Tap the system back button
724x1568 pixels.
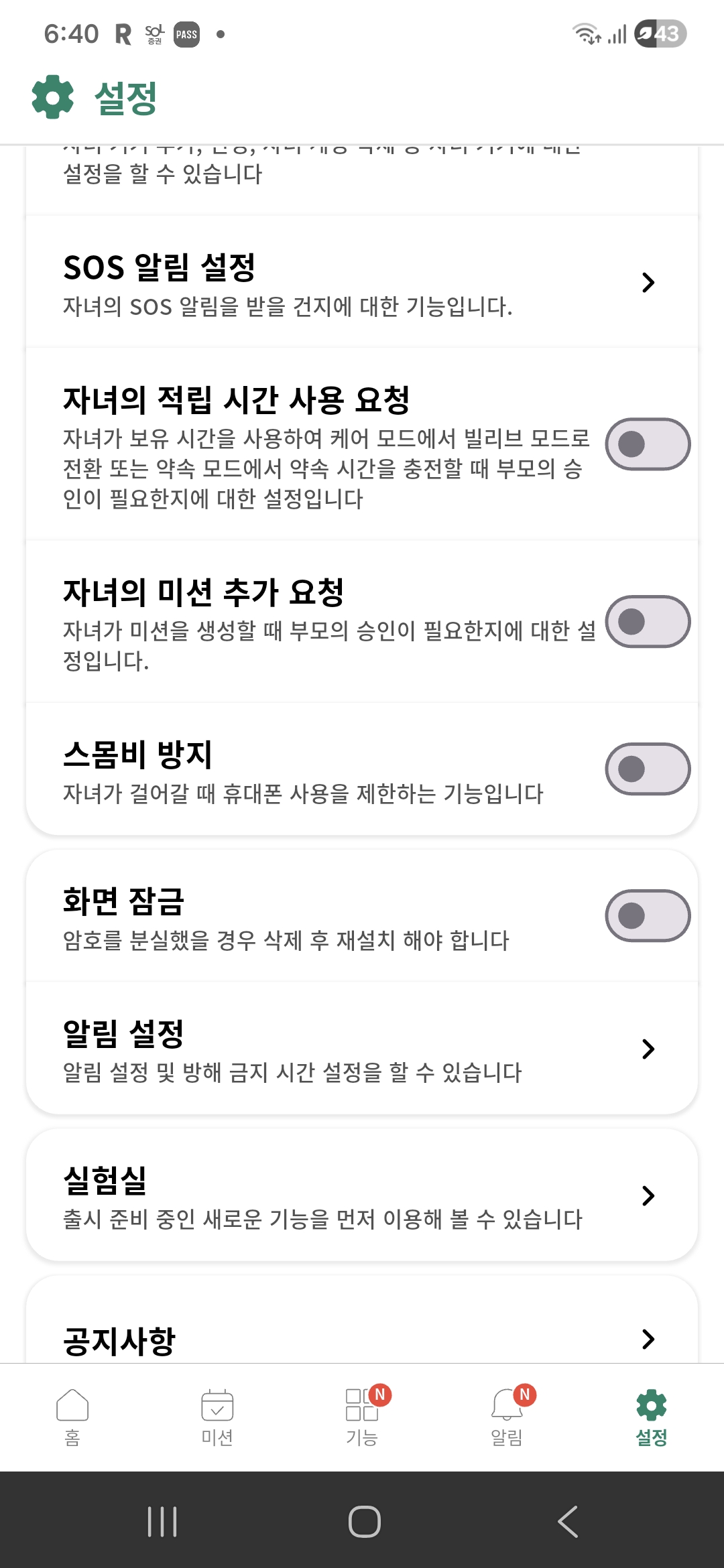coord(567,1521)
